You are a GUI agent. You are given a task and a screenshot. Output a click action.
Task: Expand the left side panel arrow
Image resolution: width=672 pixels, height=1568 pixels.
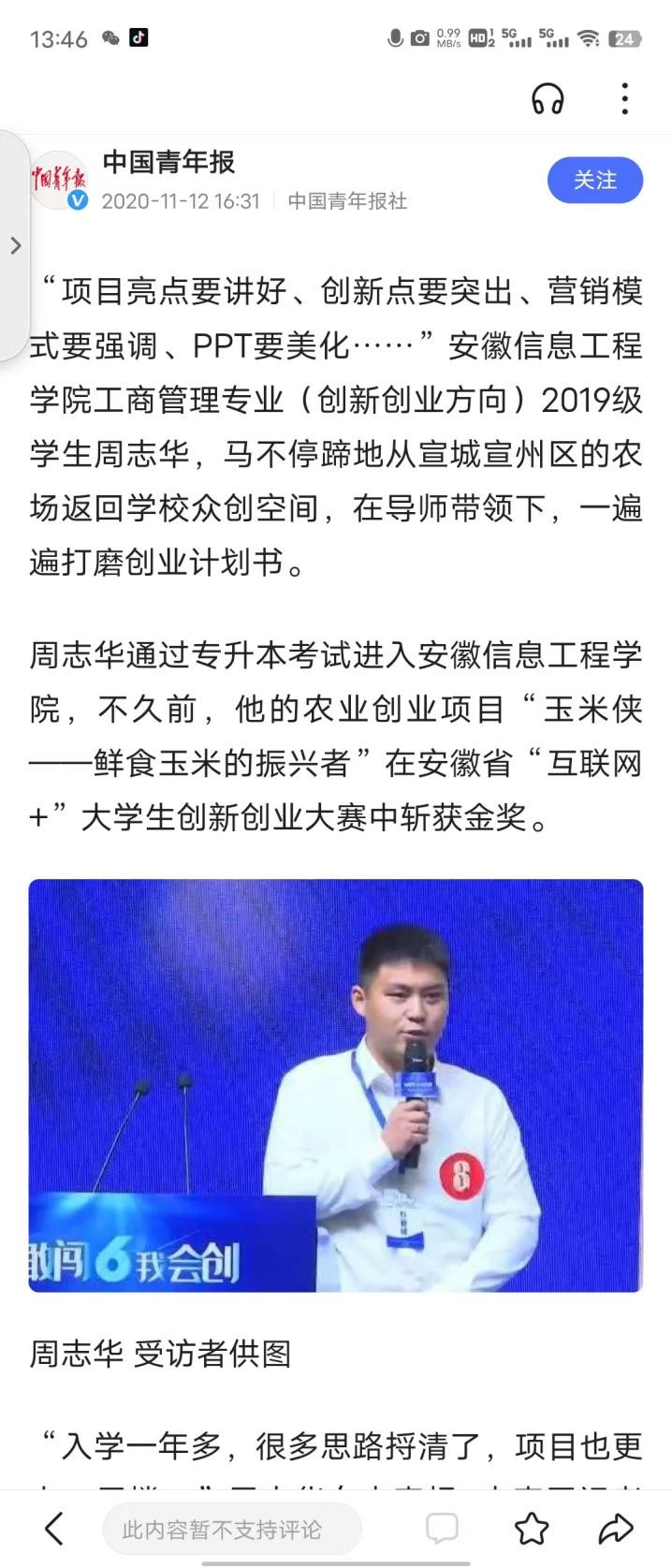click(x=15, y=245)
